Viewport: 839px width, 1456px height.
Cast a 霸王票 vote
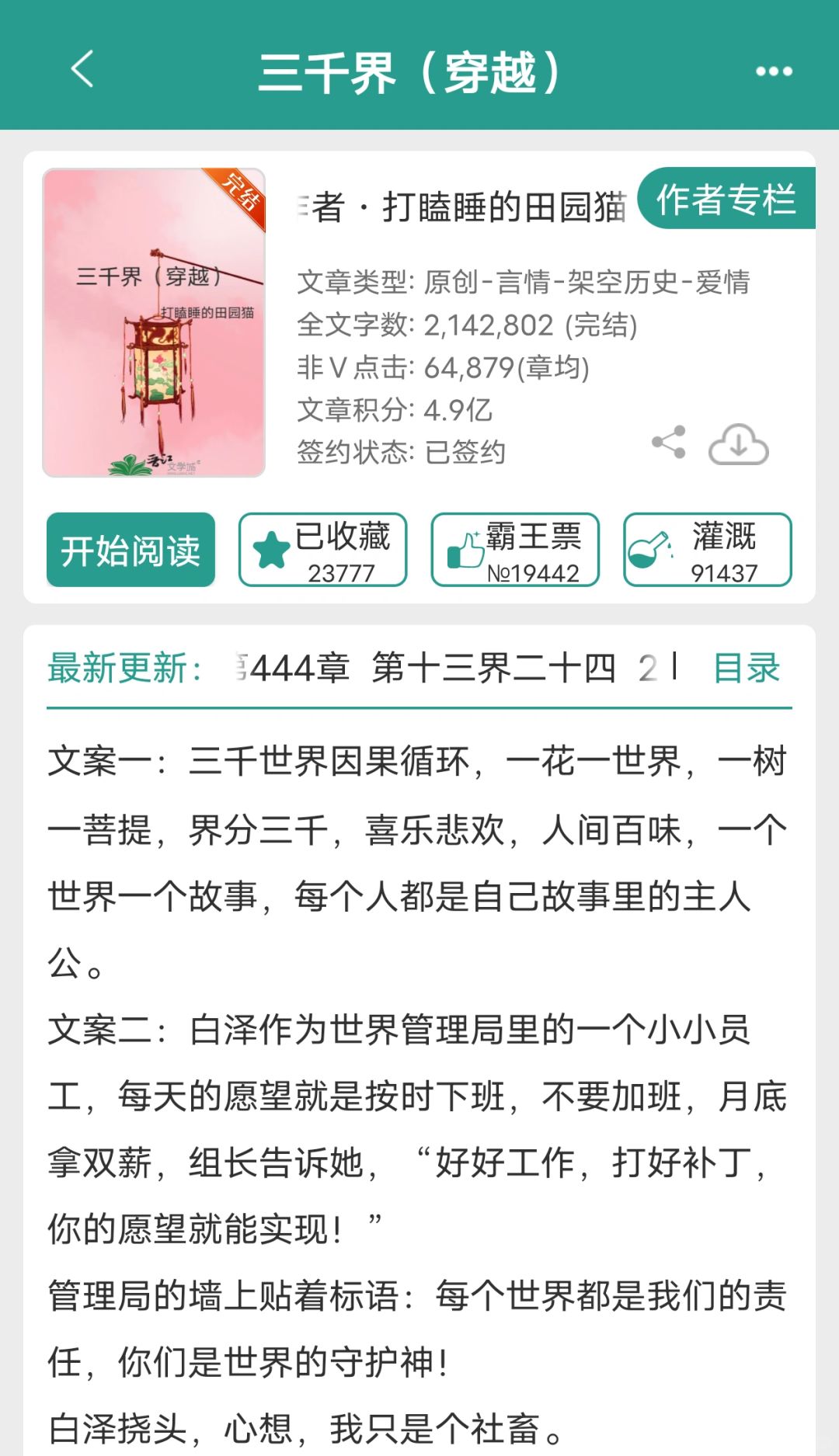click(x=515, y=550)
